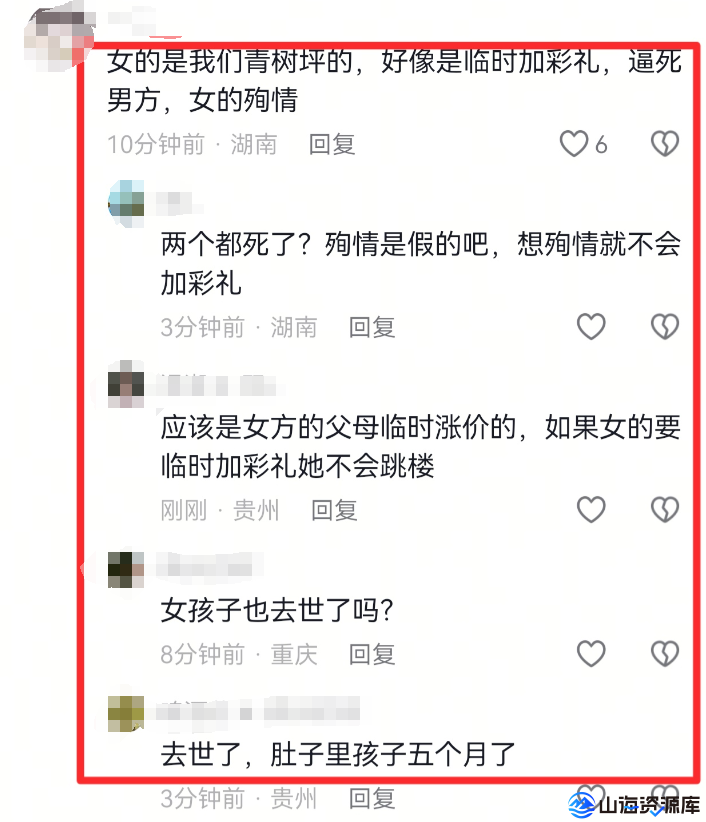Open avatar of the 两个都死了 commenter
The image size is (706, 822).
[126, 203]
